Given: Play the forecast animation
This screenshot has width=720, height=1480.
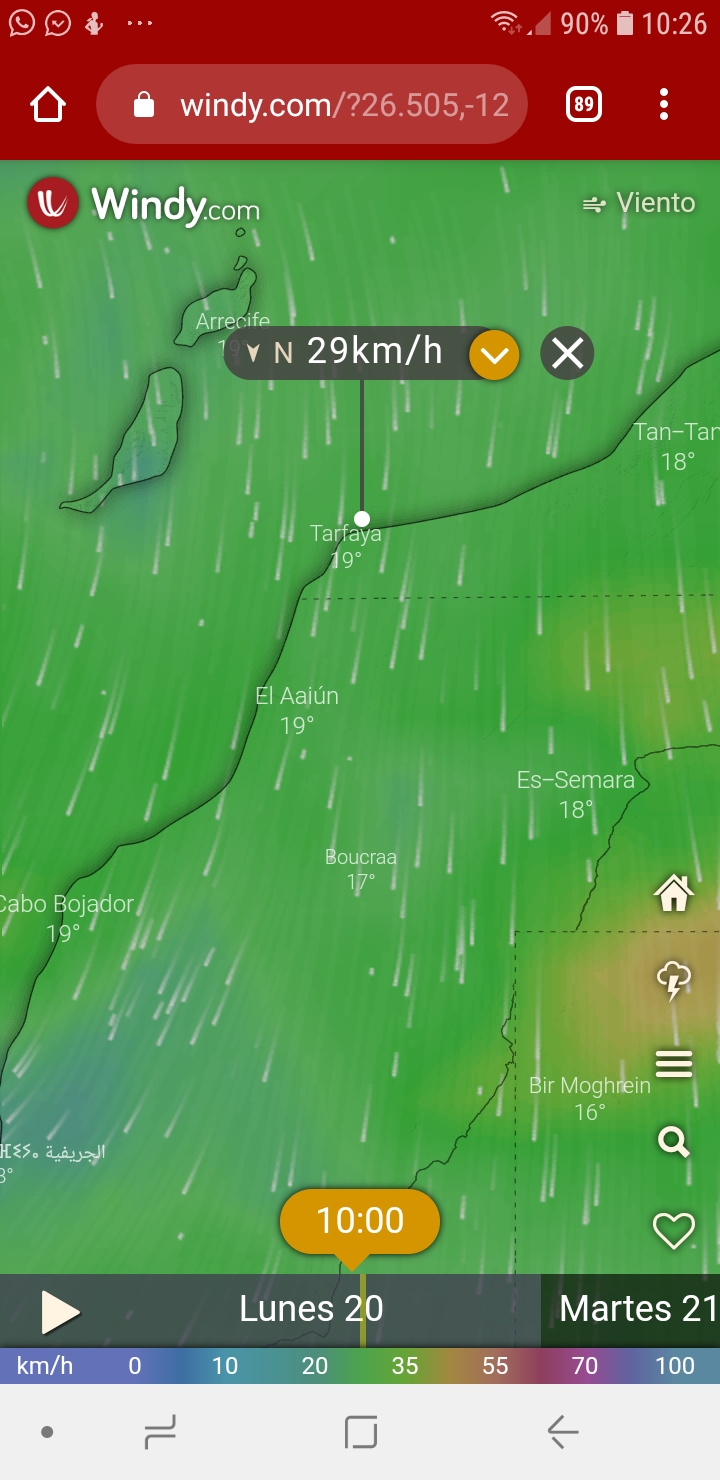Looking at the screenshot, I should pyautogui.click(x=60, y=1311).
